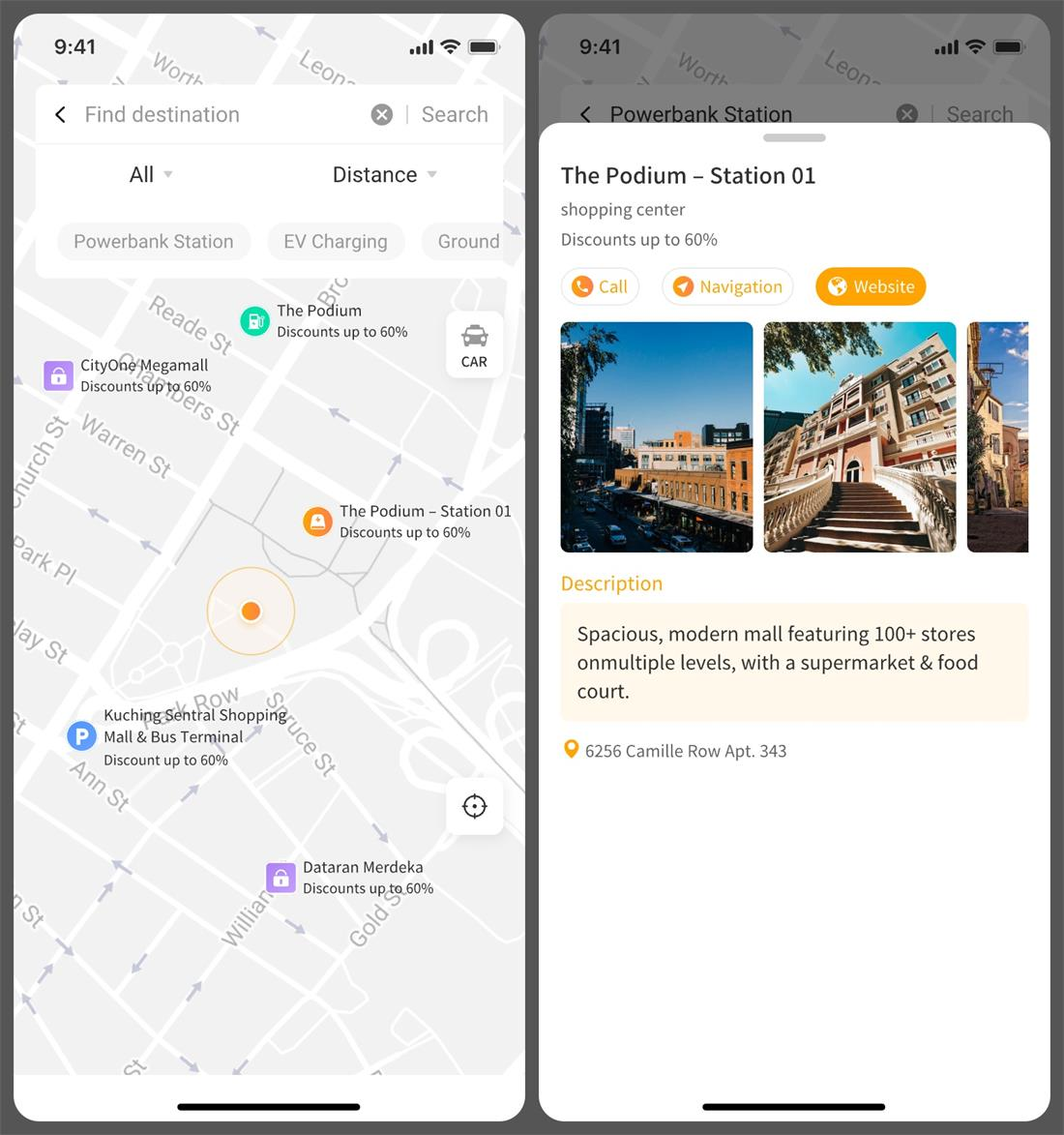The image size is (1064, 1135).
Task: Open the station's Website
Action: [871, 286]
